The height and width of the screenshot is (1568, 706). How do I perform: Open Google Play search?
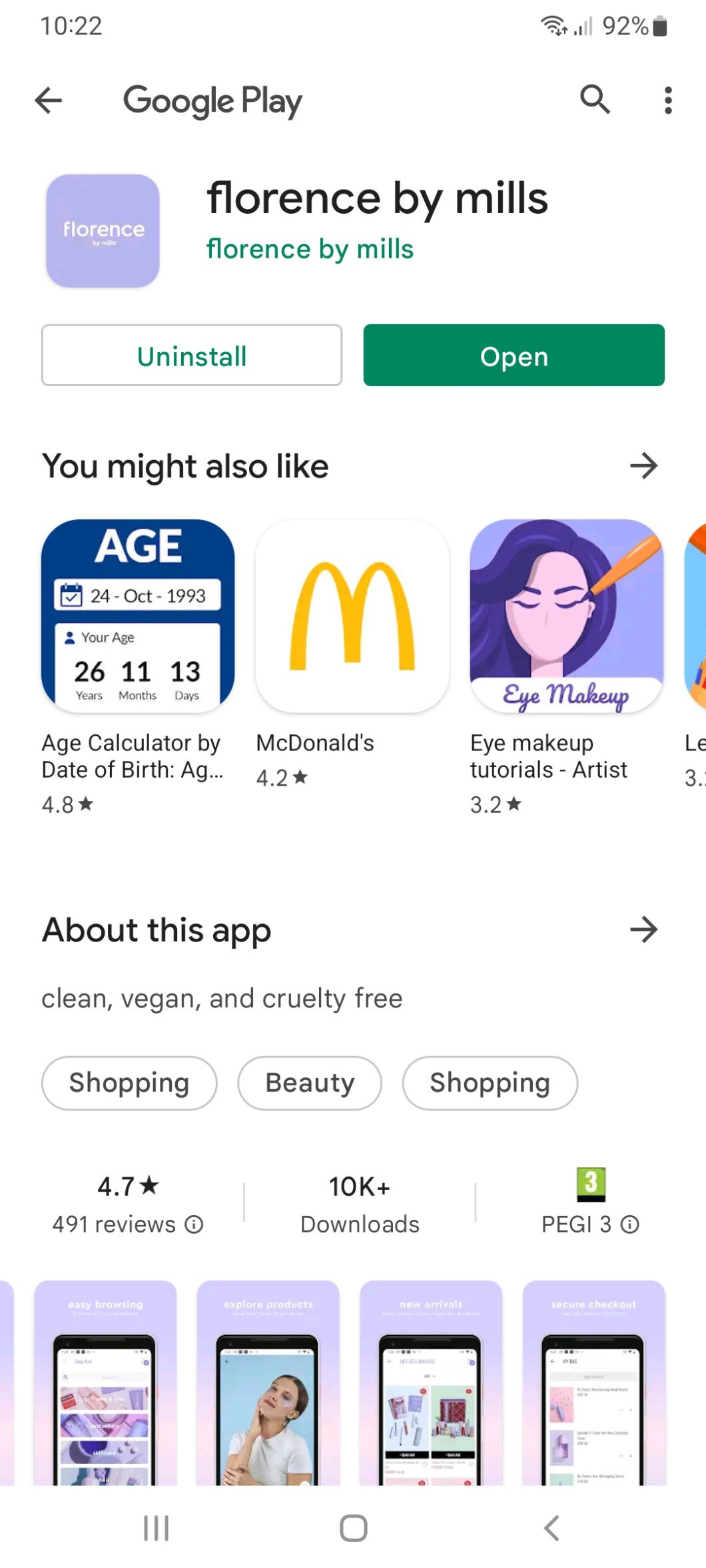point(594,100)
